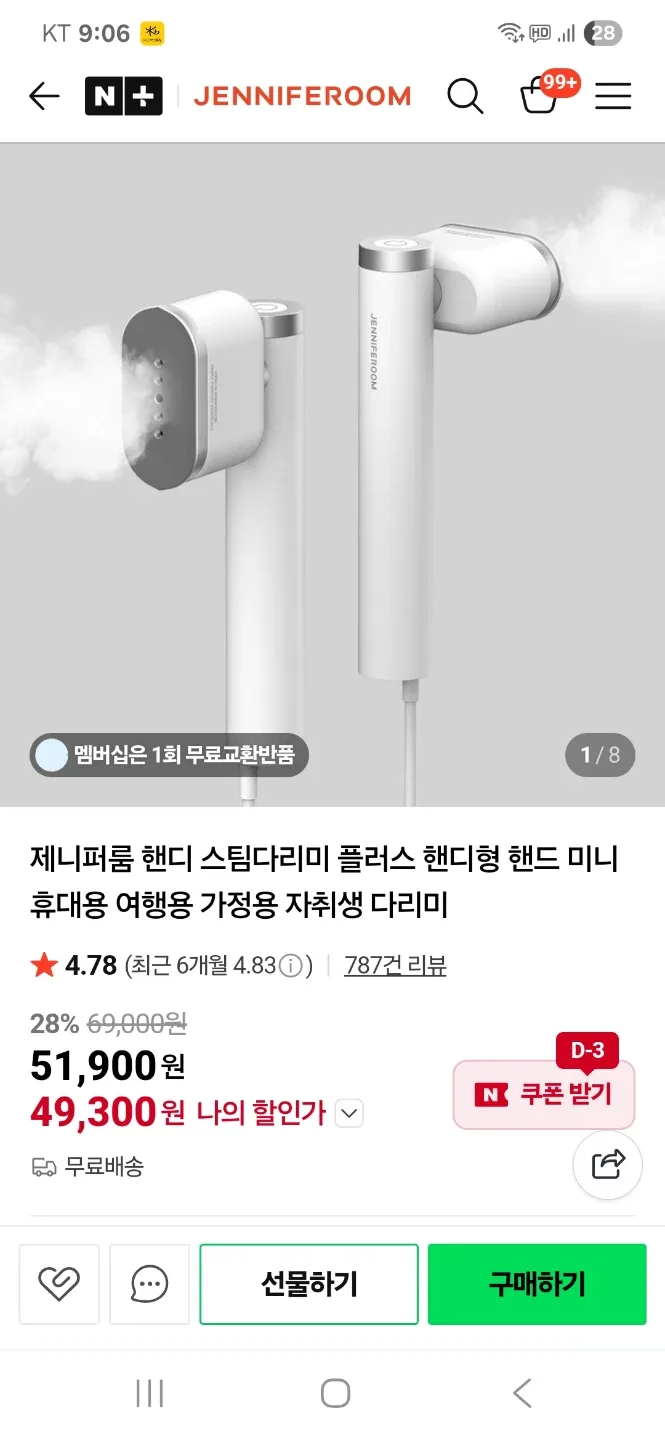The height and width of the screenshot is (1440, 665).
Task: Open the JENNIFEROOM store page
Action: 302,96
